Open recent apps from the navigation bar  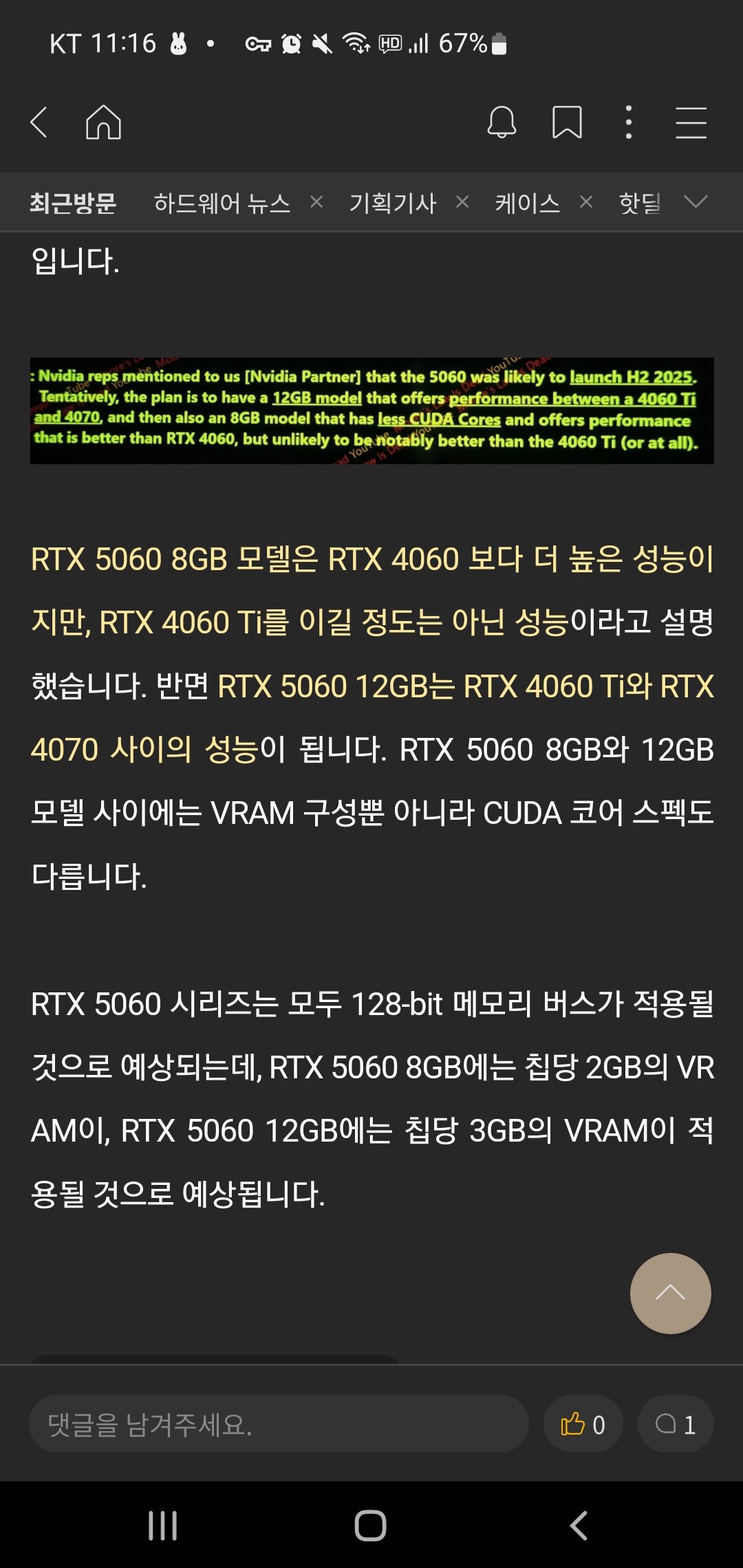163,1525
